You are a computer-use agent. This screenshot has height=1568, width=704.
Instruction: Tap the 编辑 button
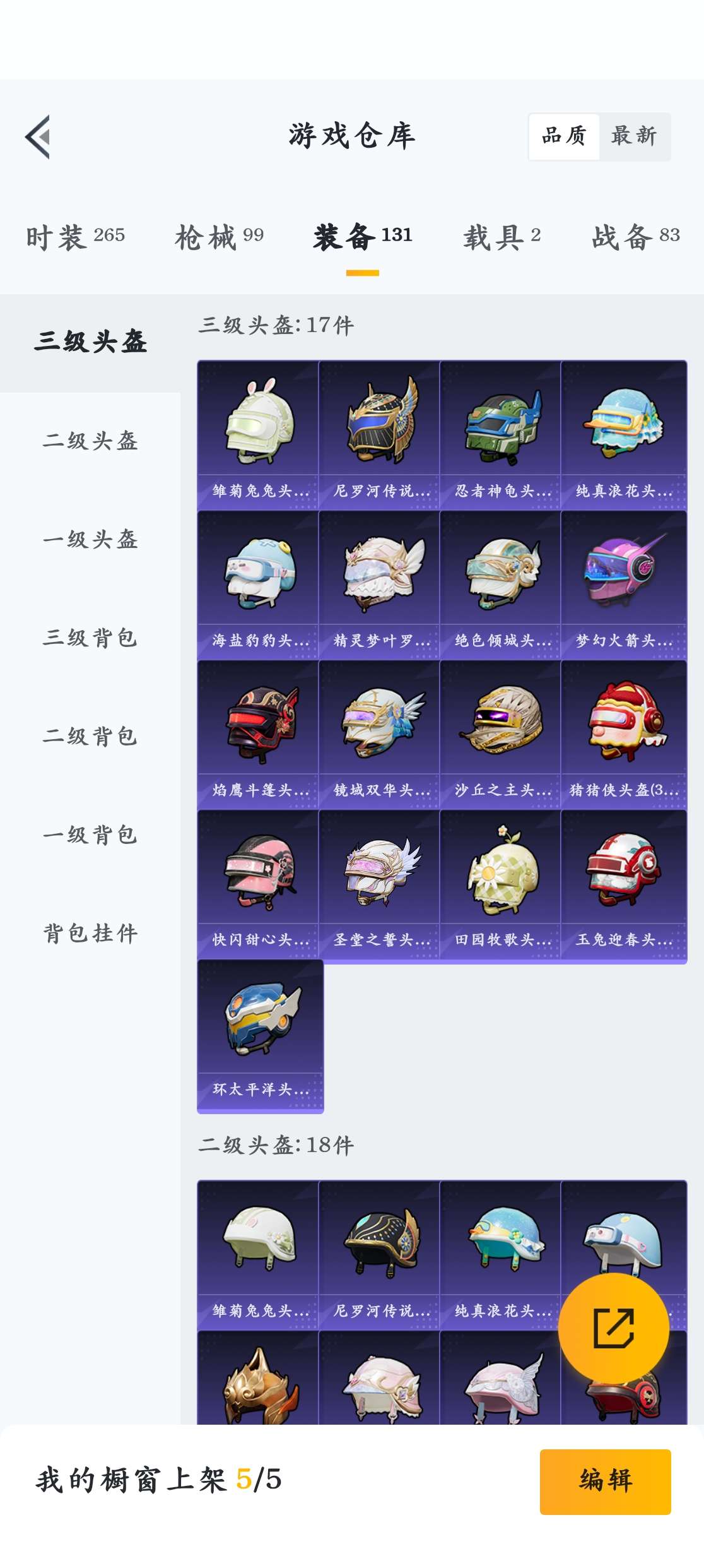[x=605, y=1481]
